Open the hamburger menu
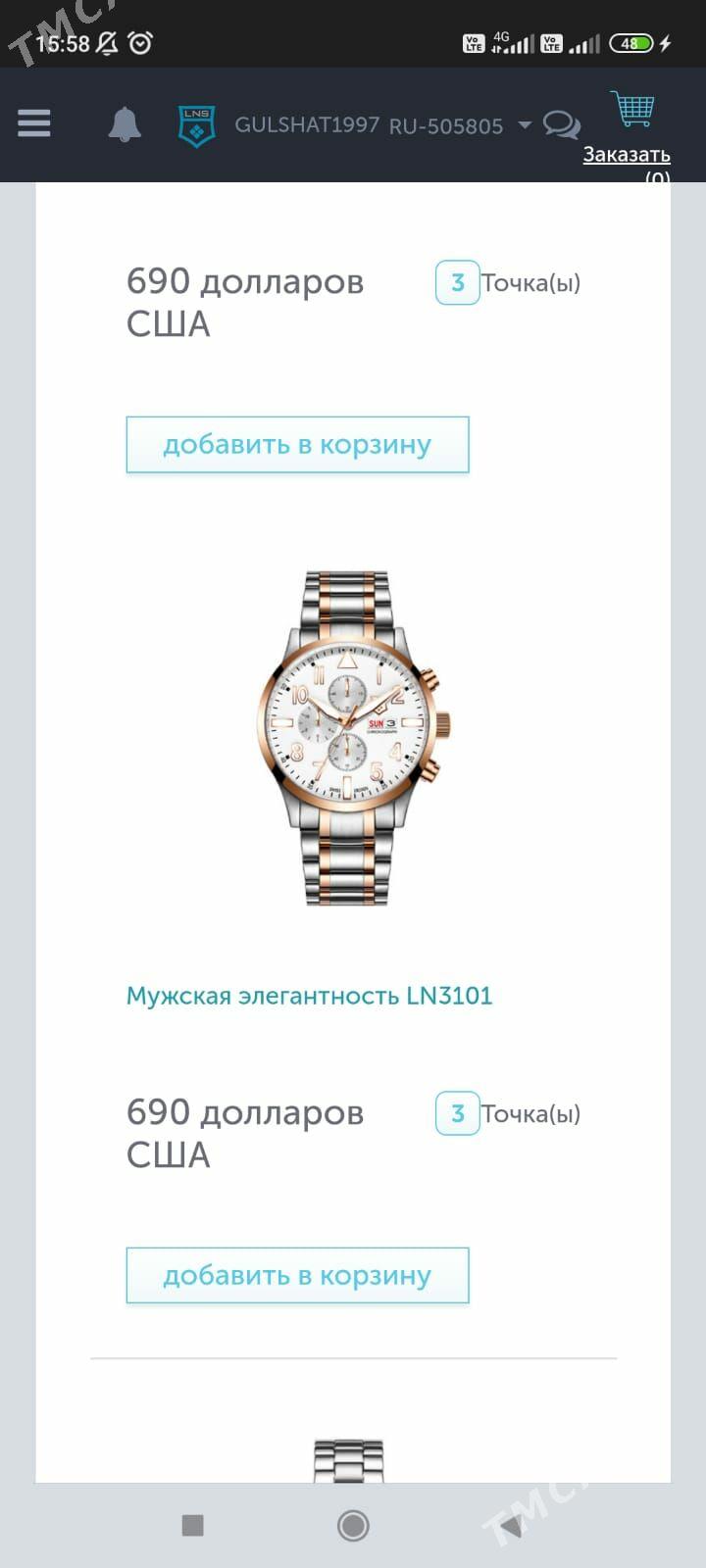The height and width of the screenshot is (1568, 706). (x=34, y=123)
